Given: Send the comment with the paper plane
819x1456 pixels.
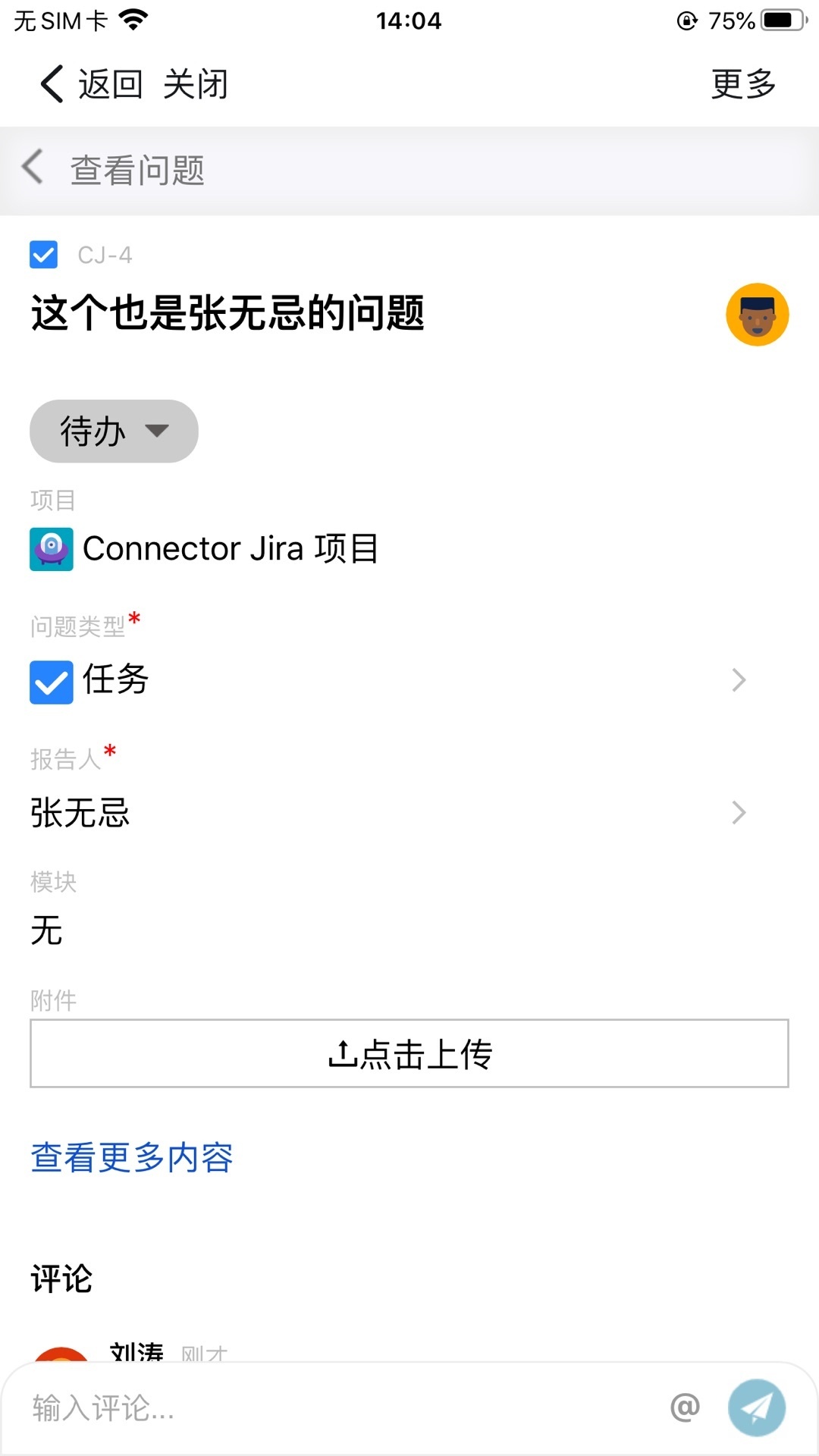Looking at the screenshot, I should click(756, 1407).
